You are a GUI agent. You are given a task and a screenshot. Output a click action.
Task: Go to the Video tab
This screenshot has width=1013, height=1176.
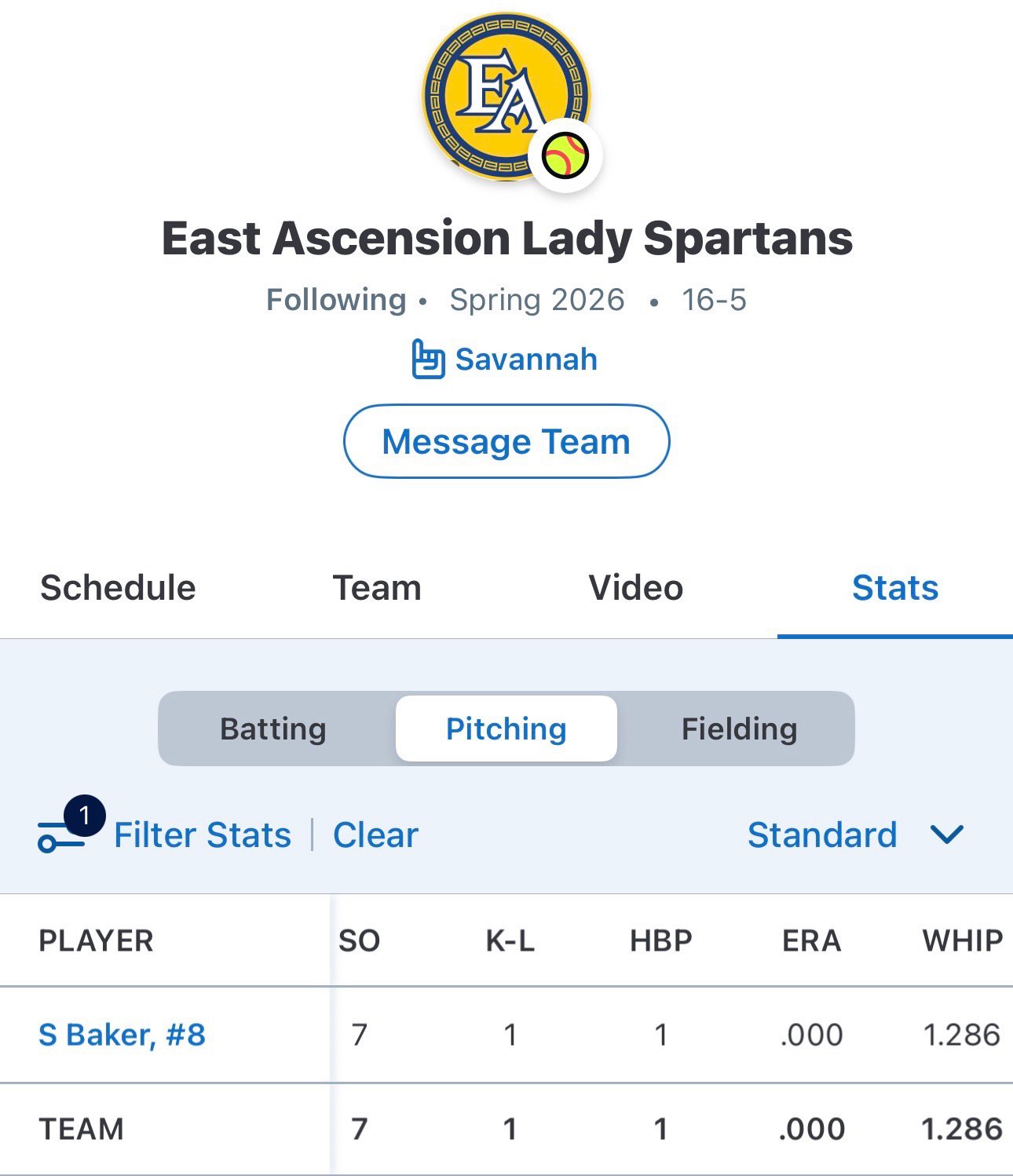pyautogui.click(x=635, y=588)
